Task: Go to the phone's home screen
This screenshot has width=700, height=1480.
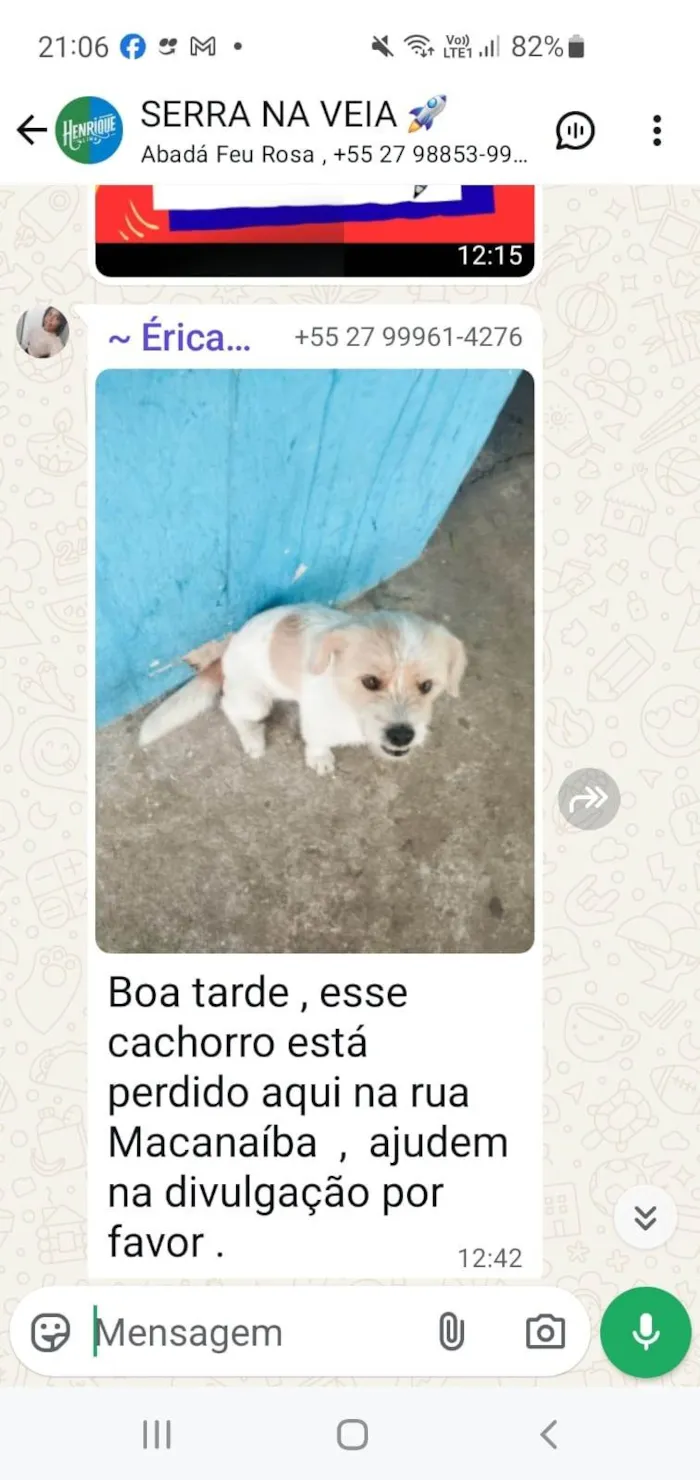Action: [352, 1435]
